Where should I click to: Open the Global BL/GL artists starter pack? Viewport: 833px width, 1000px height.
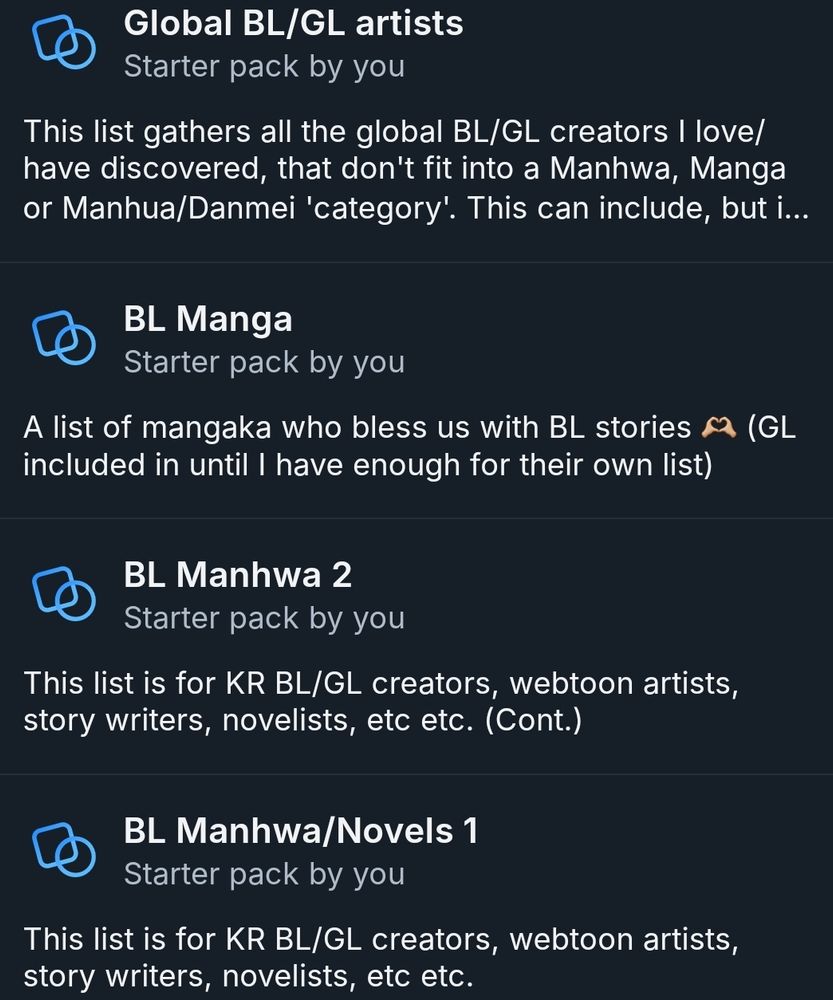[293, 23]
